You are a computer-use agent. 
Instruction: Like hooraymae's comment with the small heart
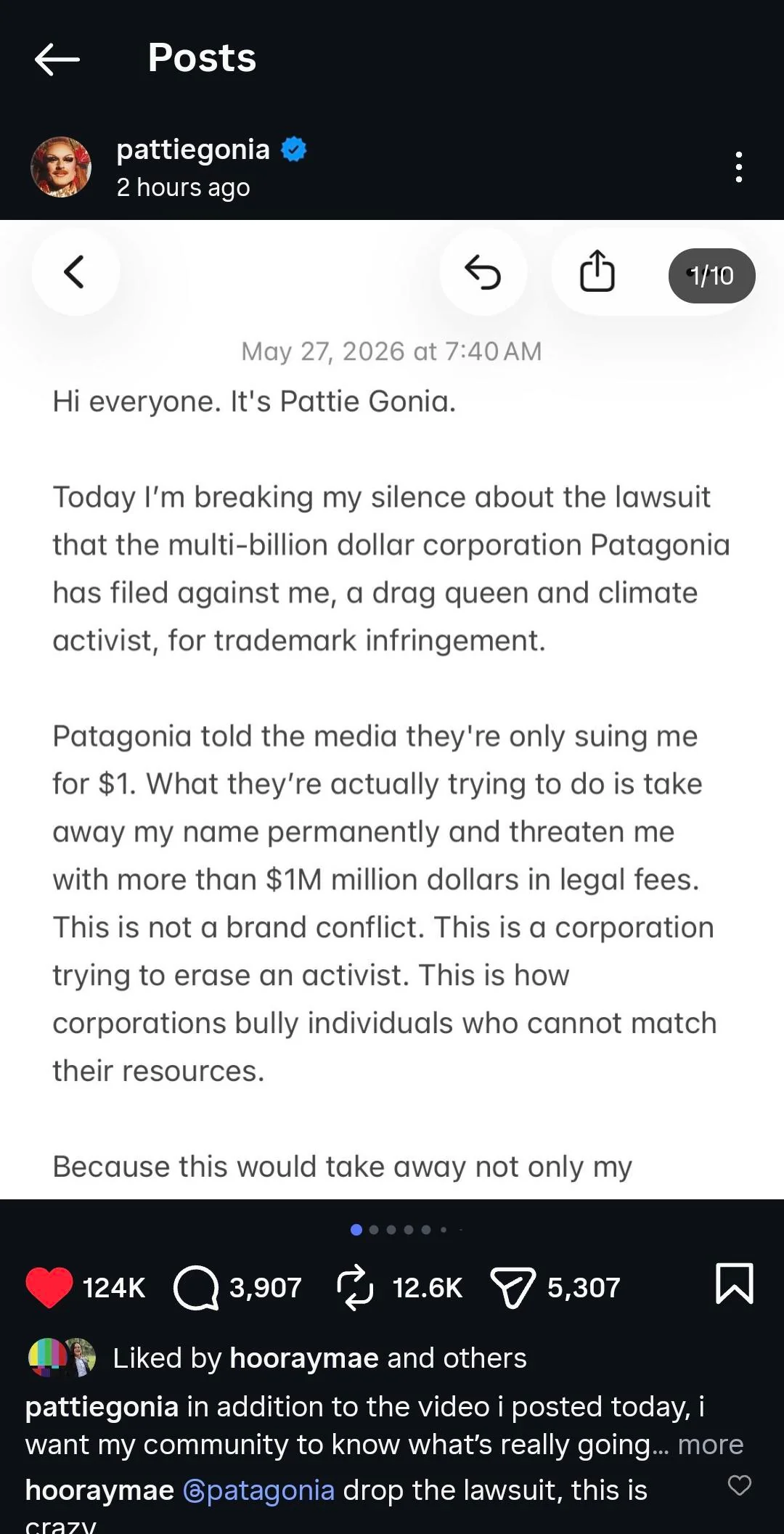coord(739,1485)
